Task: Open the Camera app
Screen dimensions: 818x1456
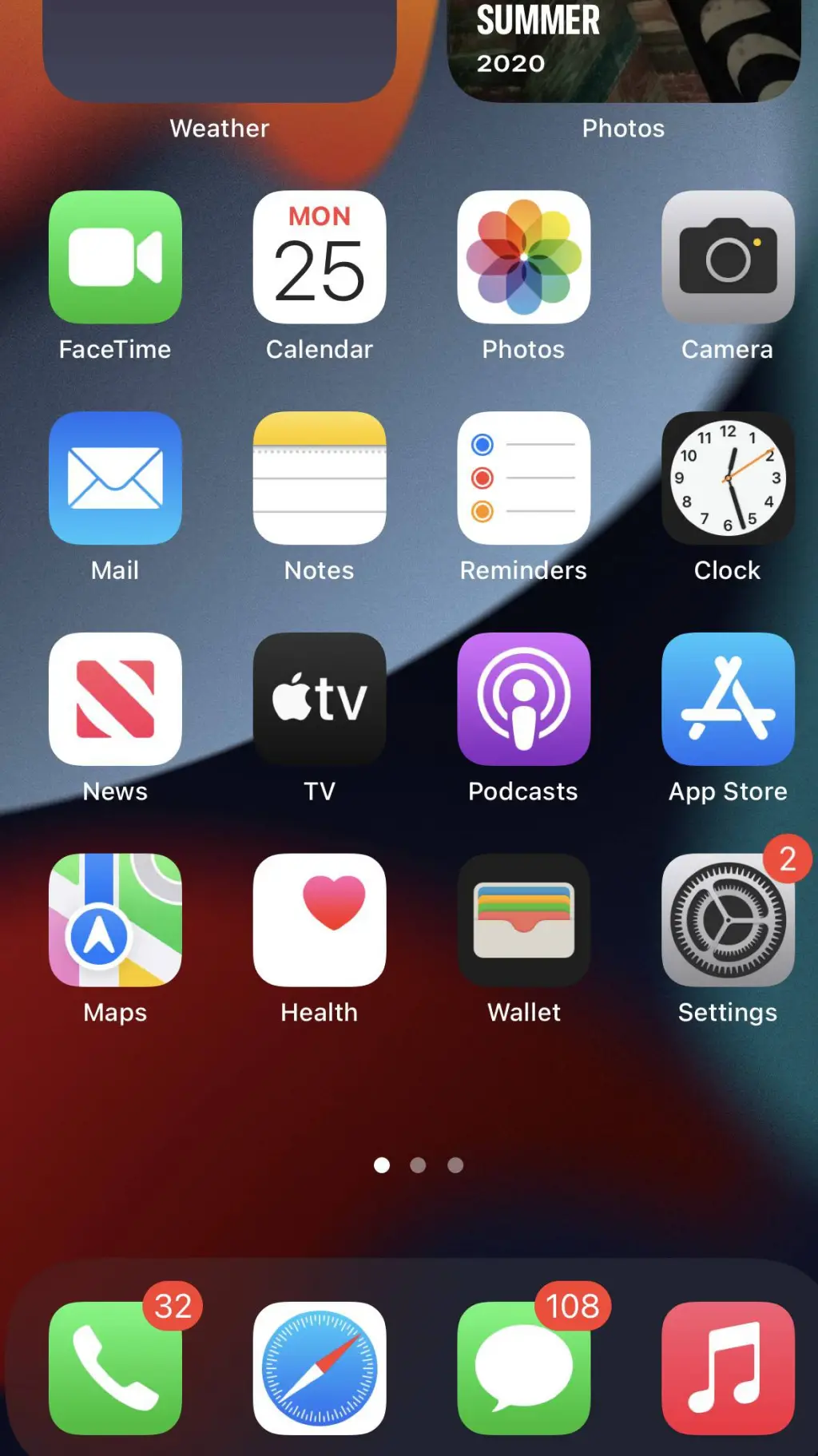Action: (x=727, y=257)
